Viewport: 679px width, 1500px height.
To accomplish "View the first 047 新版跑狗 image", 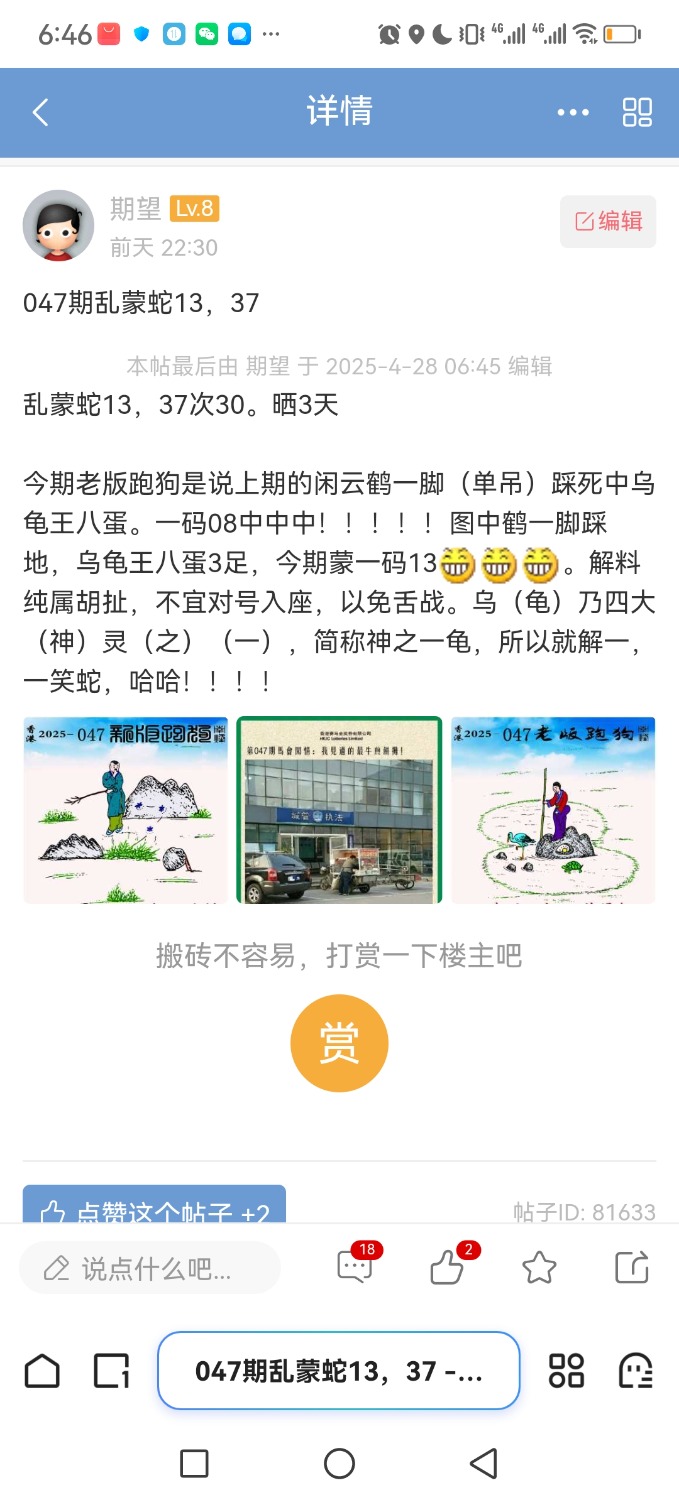I will [x=126, y=810].
